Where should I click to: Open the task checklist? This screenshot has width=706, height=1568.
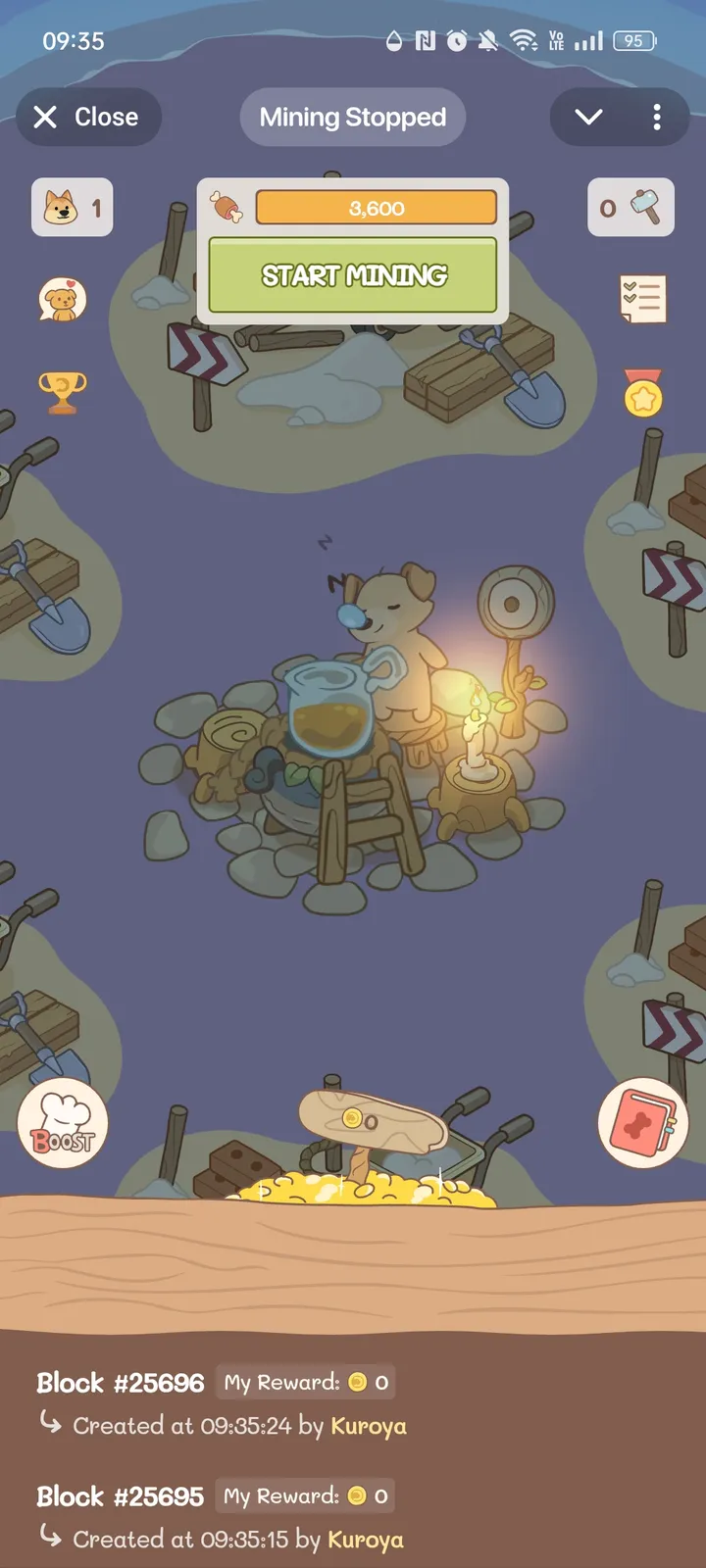coord(643,299)
